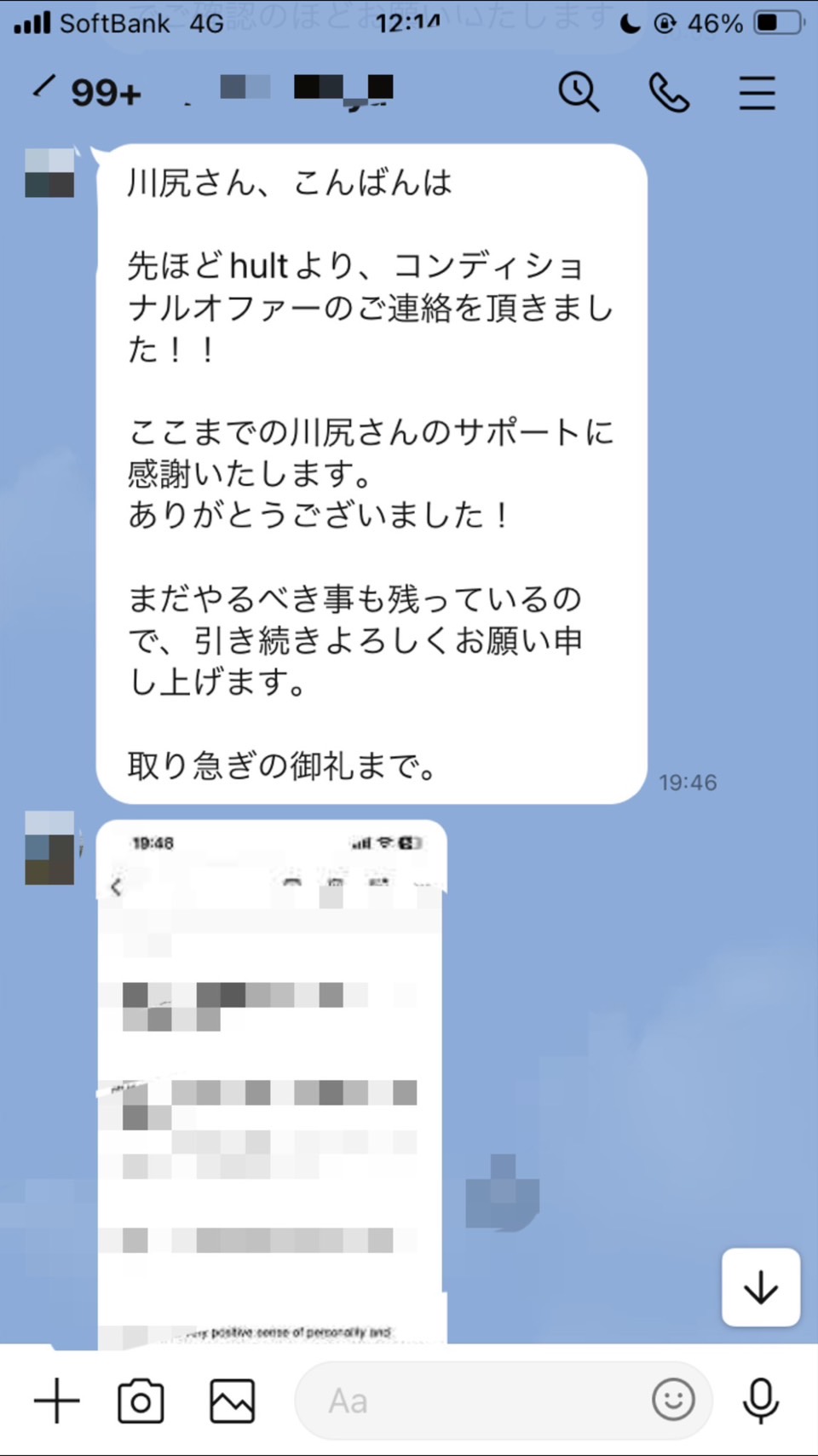The width and height of the screenshot is (818, 1456).
Task: Tap the sender avatar beside the 19:46 message
Action: (x=49, y=173)
